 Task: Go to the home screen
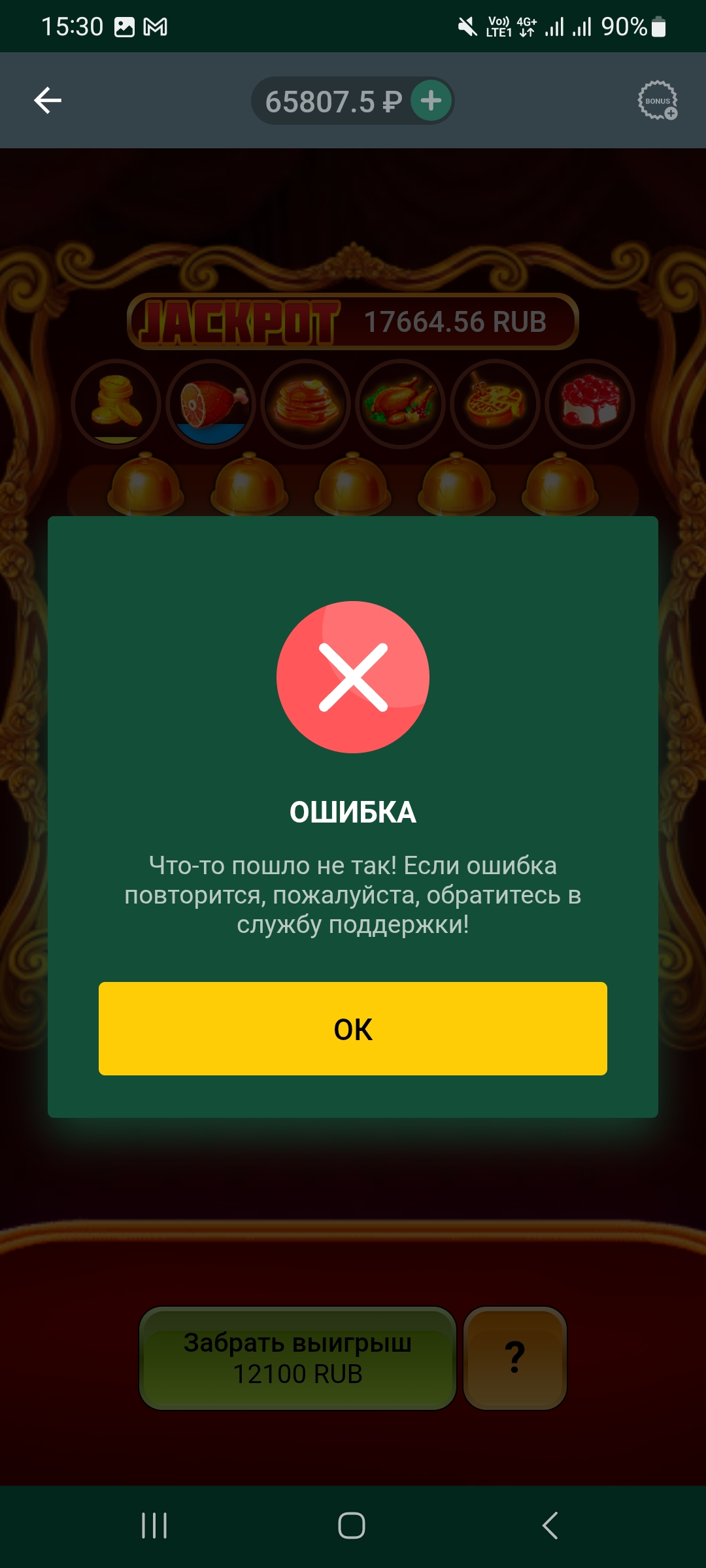352,1526
